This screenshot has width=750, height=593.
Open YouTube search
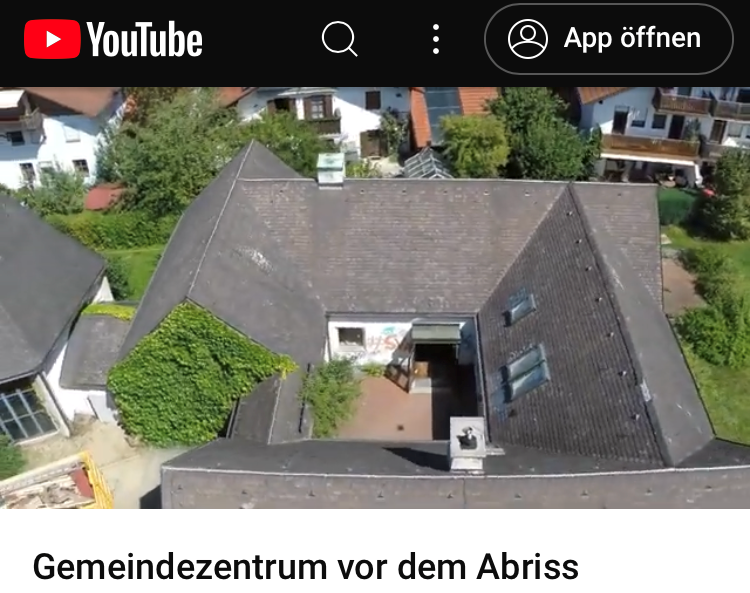pos(339,39)
